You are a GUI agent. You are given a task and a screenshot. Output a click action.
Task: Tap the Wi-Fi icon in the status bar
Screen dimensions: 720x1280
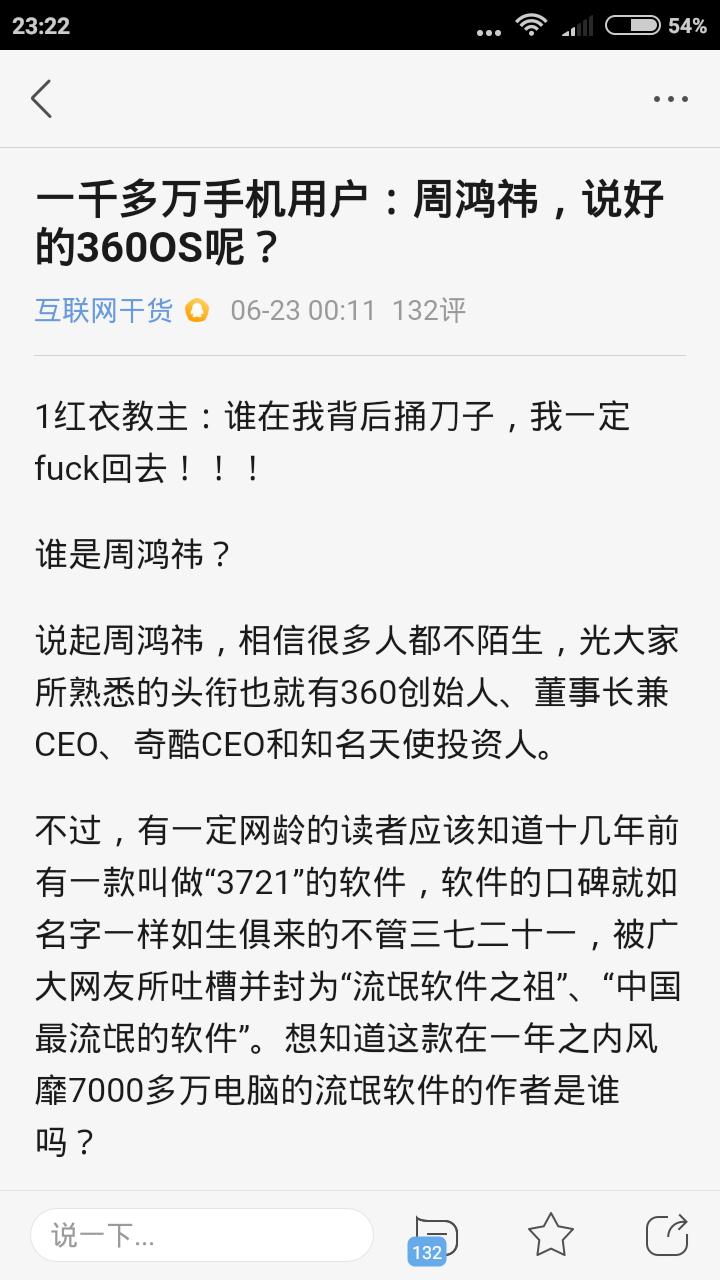pos(533,24)
